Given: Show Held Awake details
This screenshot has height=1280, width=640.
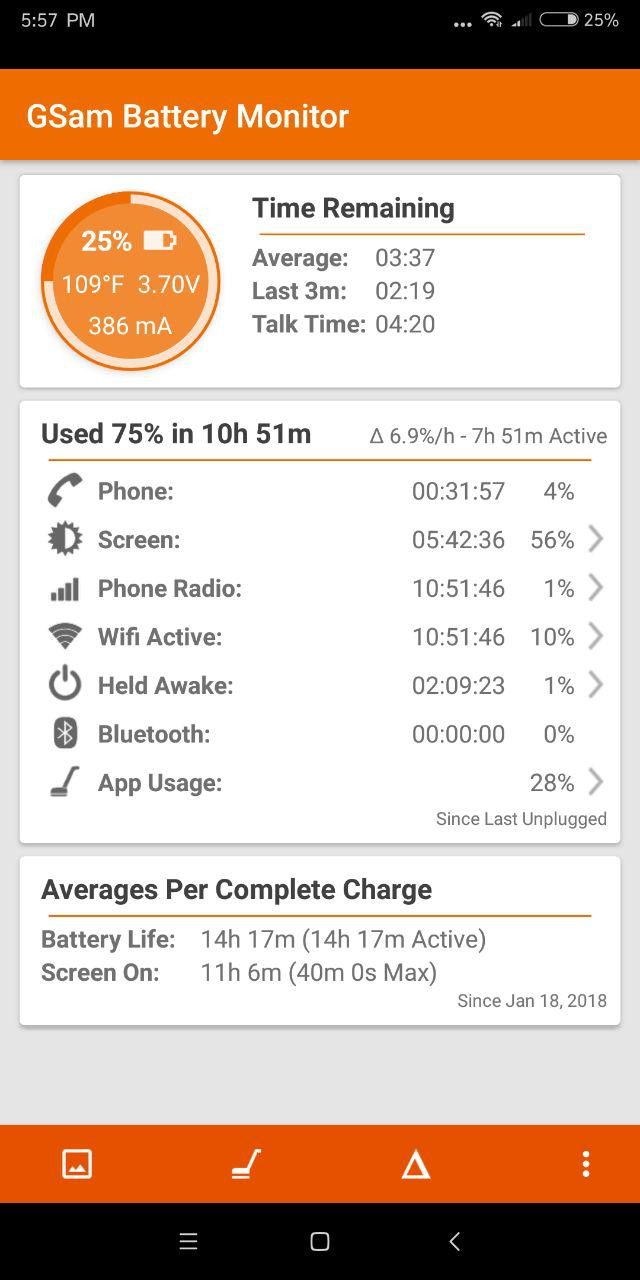Looking at the screenshot, I should click(x=320, y=685).
